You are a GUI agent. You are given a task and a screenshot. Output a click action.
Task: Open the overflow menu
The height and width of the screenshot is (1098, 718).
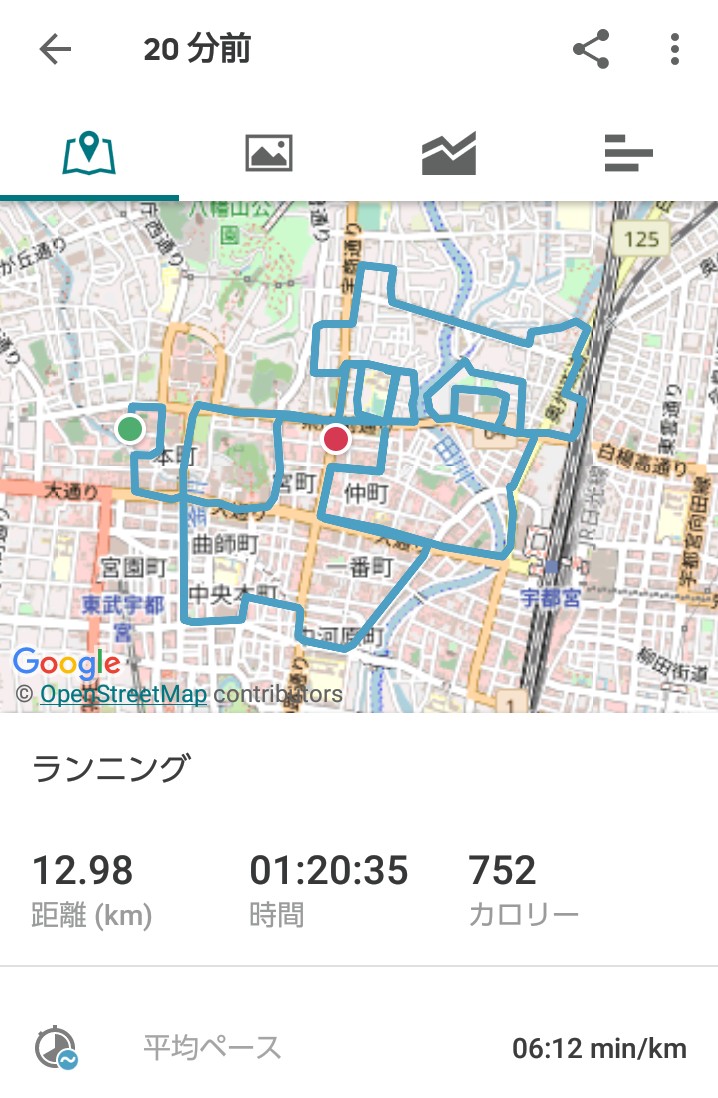[x=675, y=50]
